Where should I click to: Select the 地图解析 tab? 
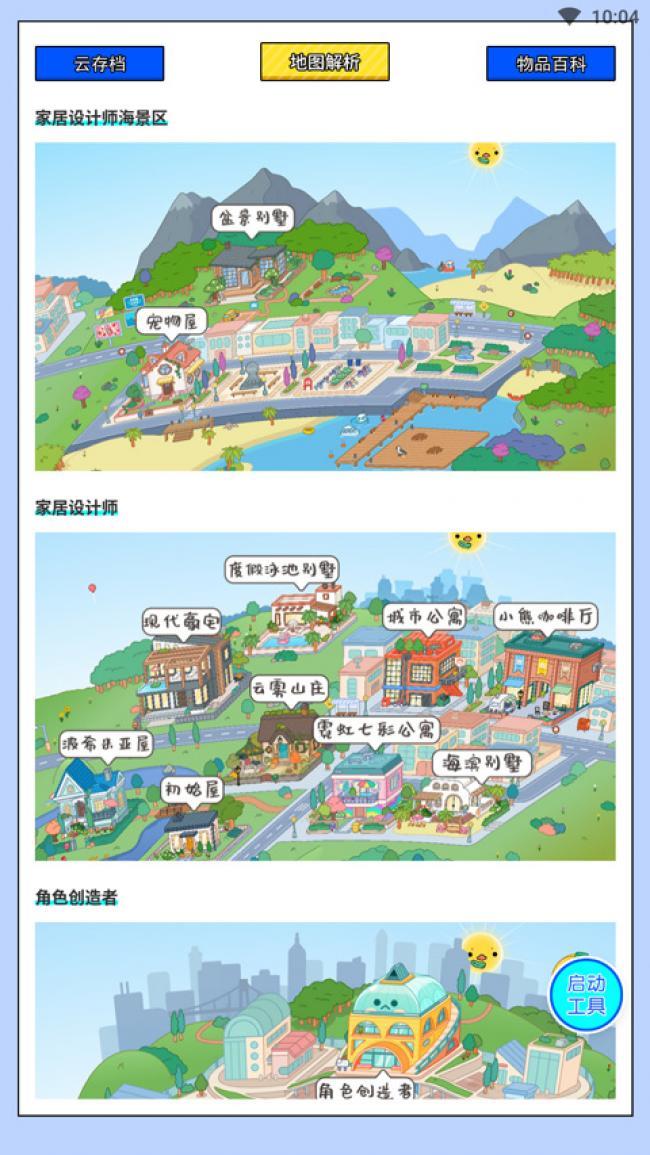(325, 62)
